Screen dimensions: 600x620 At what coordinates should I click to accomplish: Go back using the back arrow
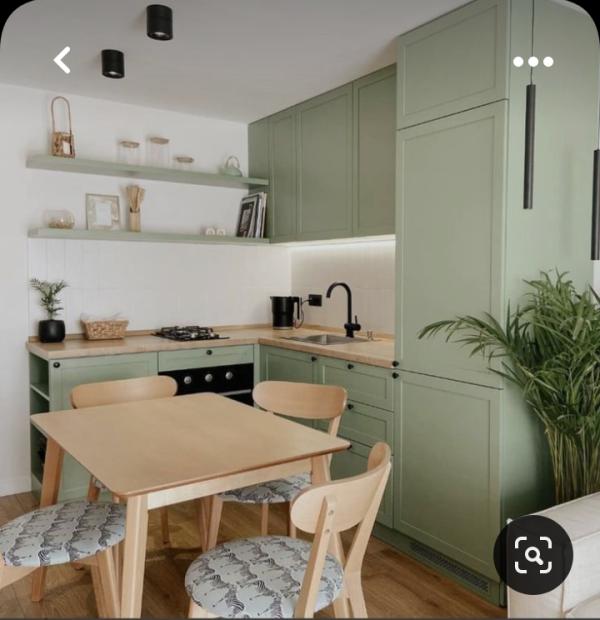pyautogui.click(x=62, y=60)
